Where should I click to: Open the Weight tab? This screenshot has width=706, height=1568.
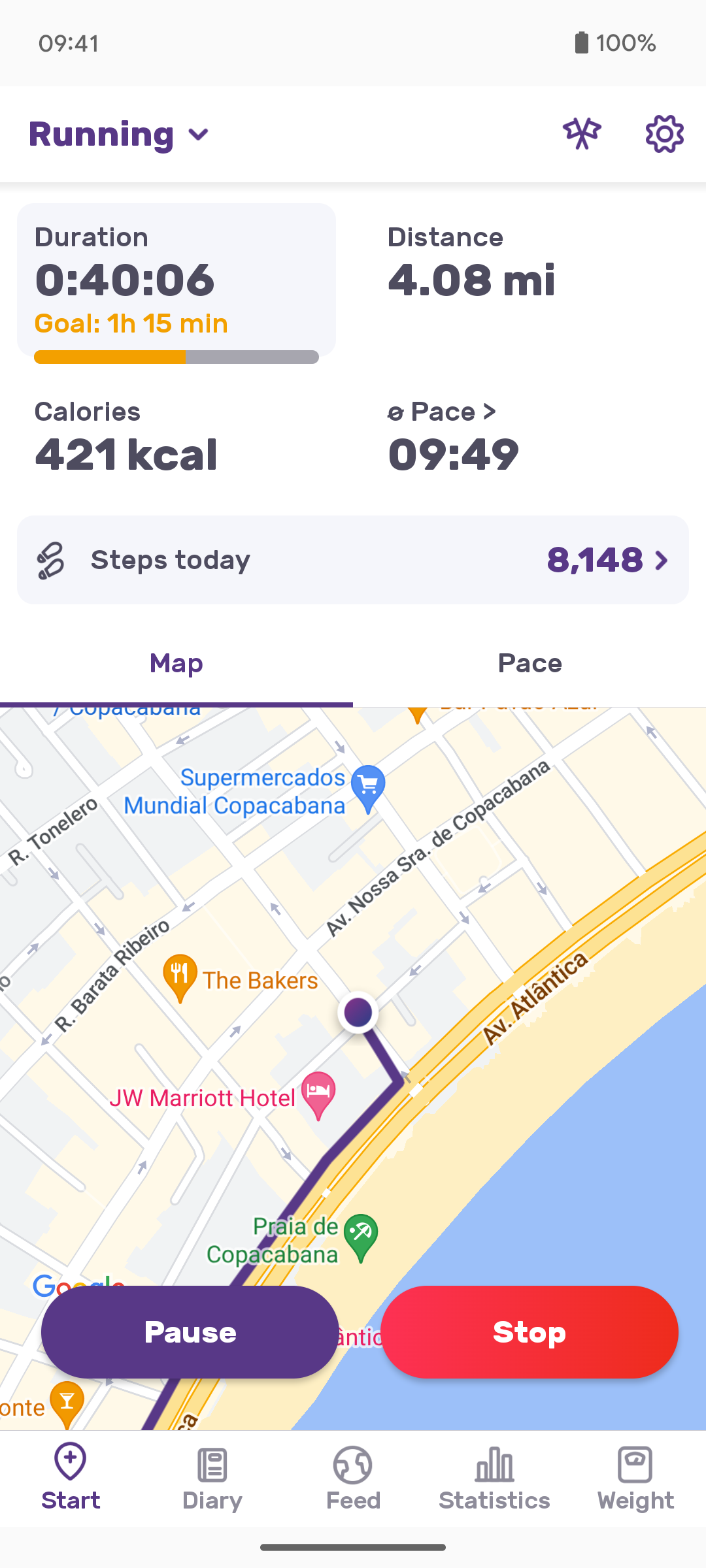coord(635,1479)
